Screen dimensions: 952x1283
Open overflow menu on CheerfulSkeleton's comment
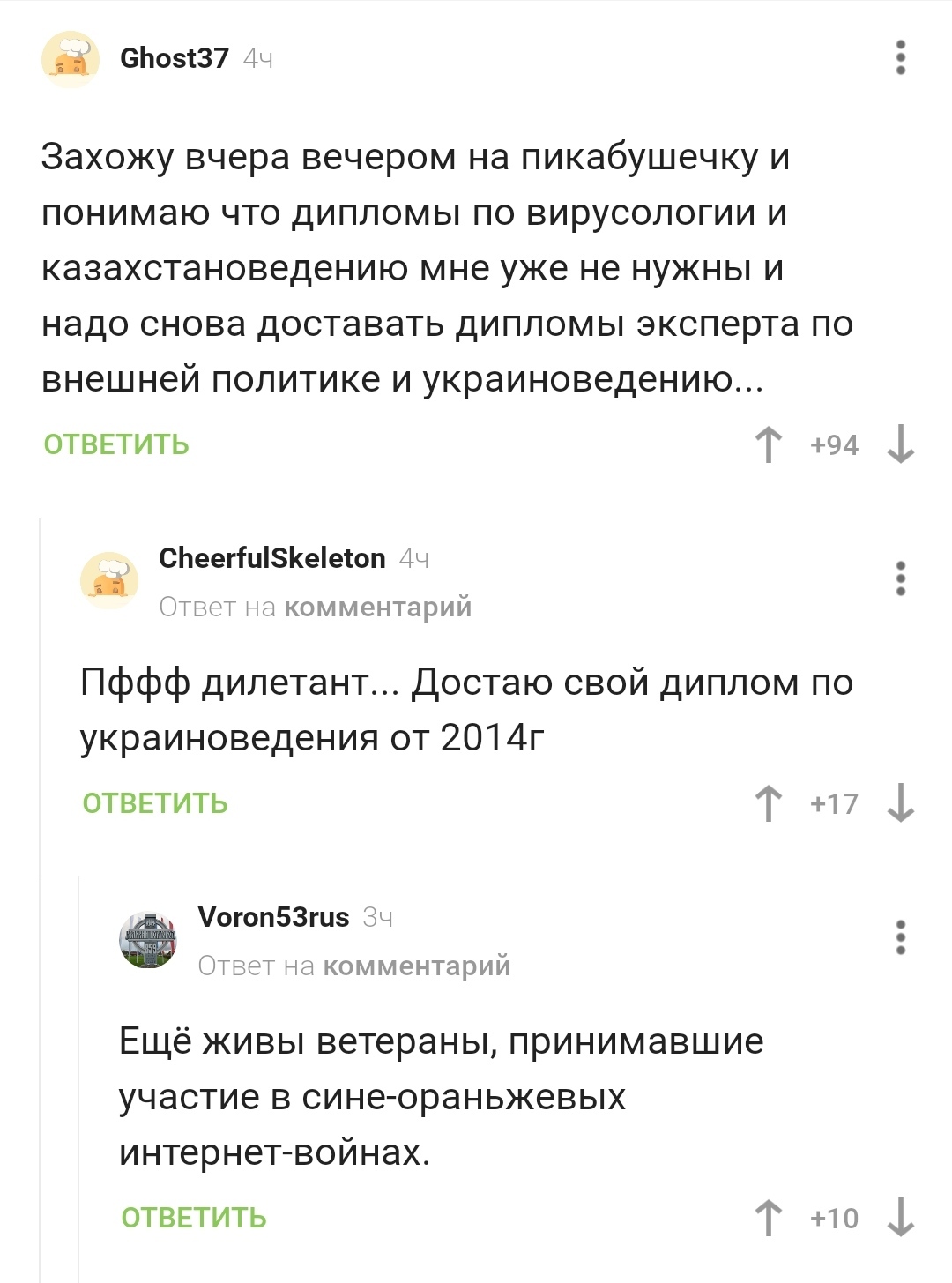900,578
